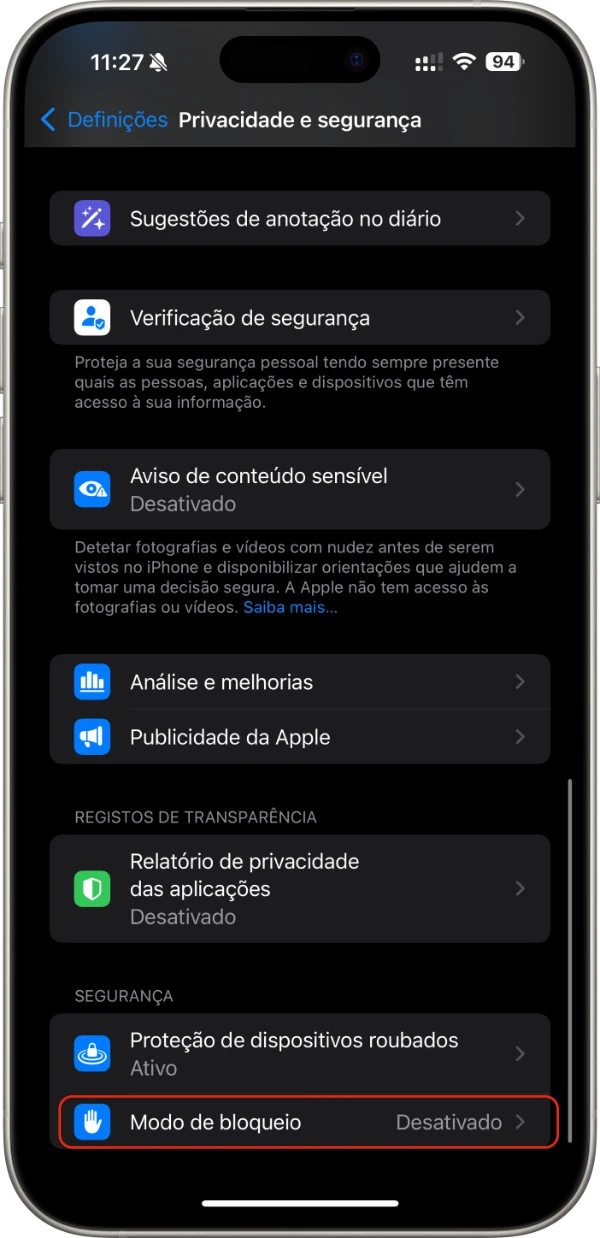The width and height of the screenshot is (600, 1238).
Task: Open Proteção de dispositivos roubados
Action: click(300, 1053)
